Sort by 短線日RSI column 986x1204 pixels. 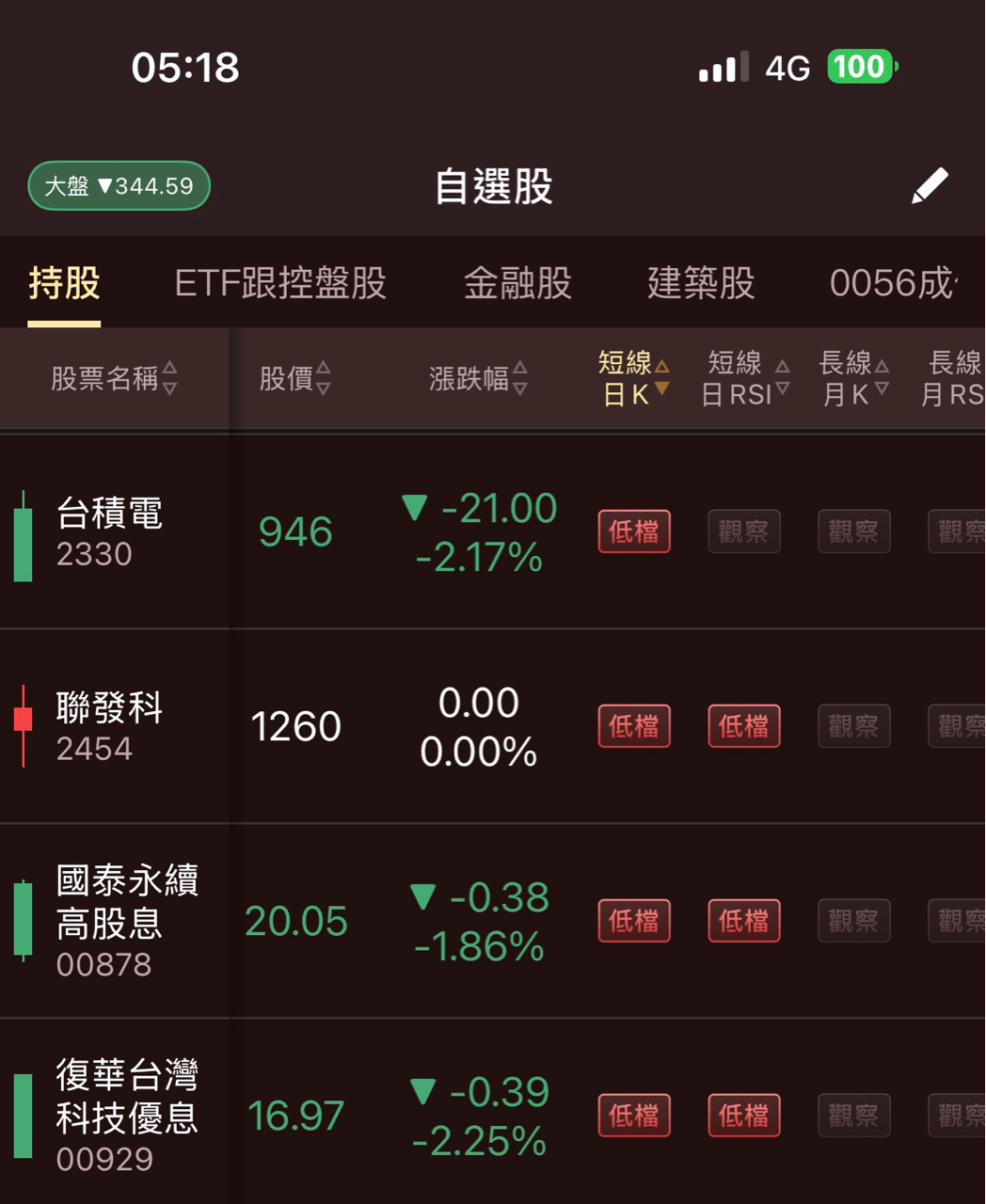(744, 378)
